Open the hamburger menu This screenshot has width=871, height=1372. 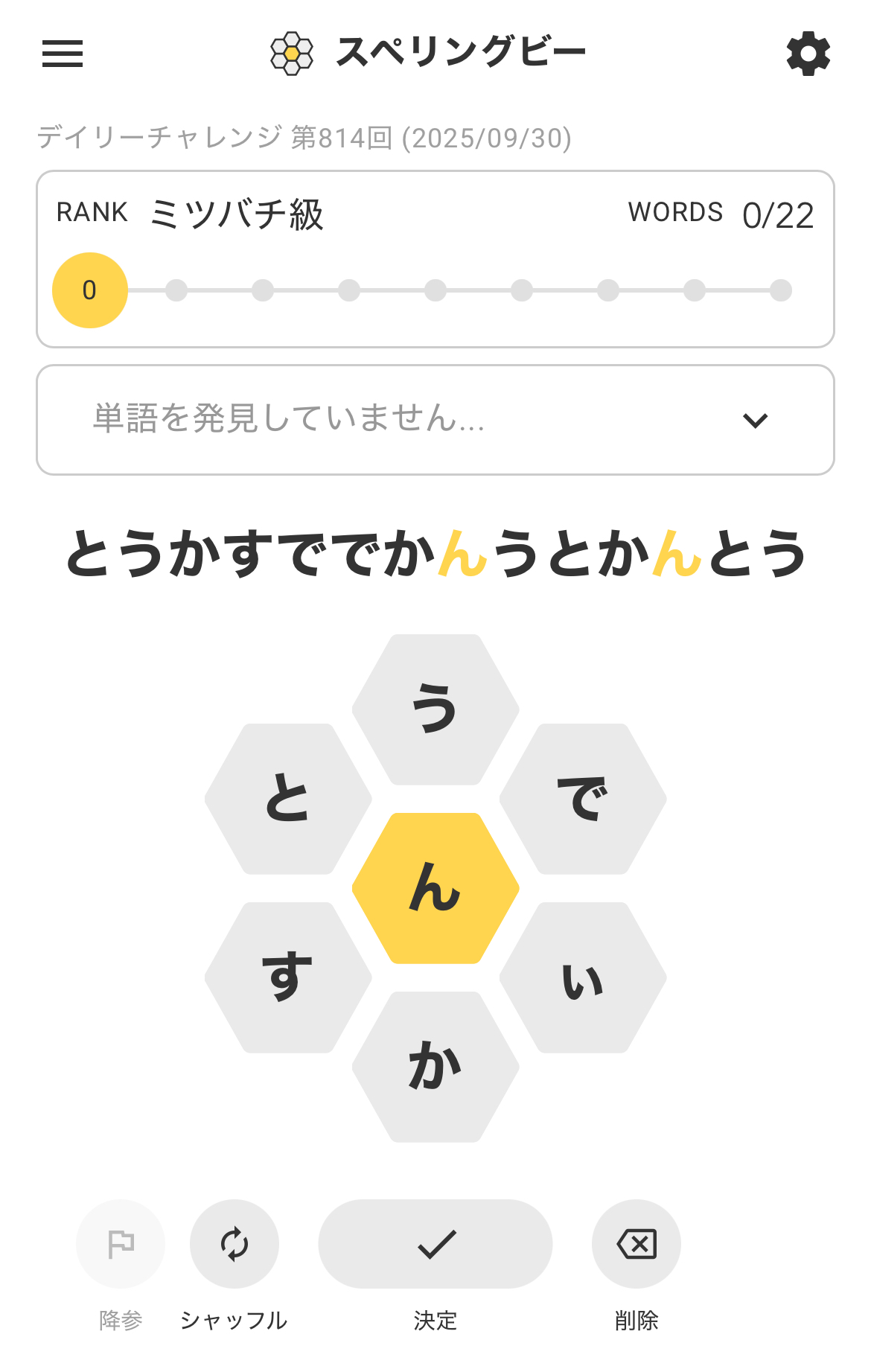pos(63,54)
